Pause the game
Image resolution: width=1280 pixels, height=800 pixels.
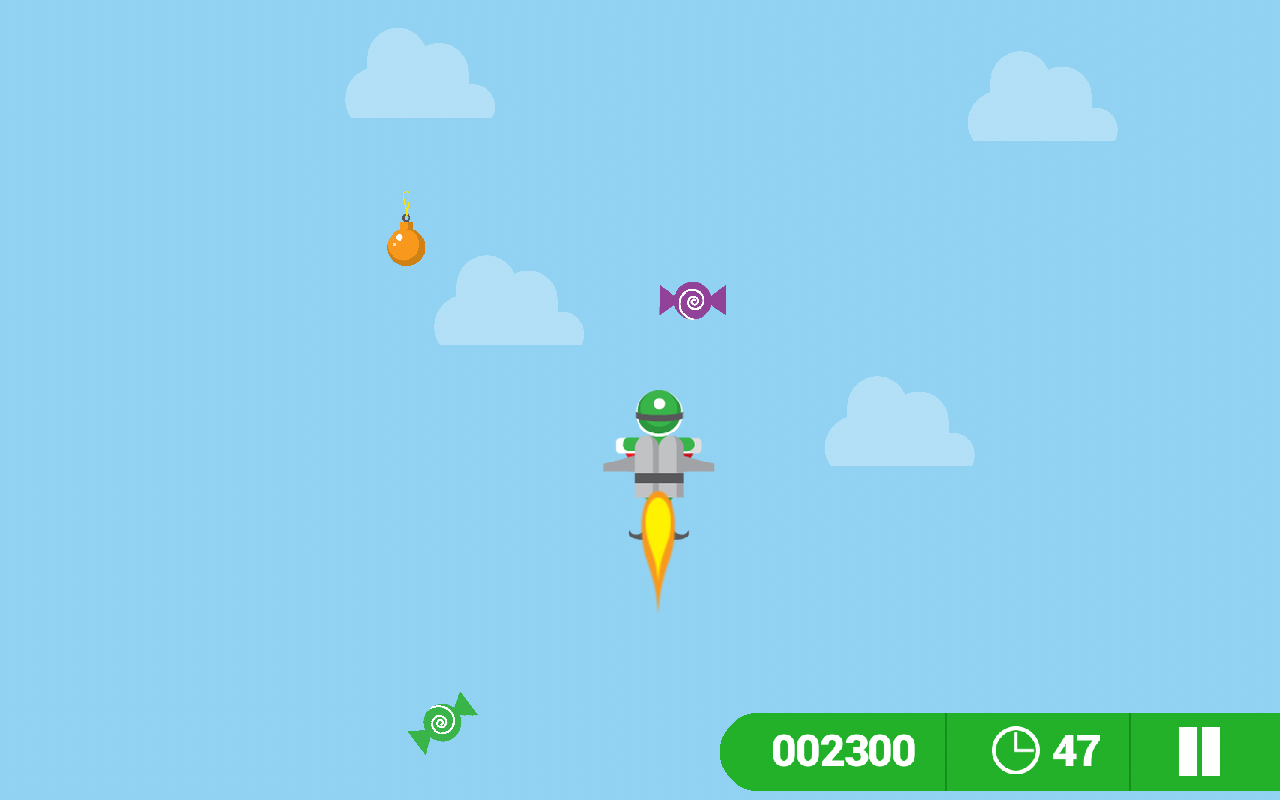tap(1199, 751)
